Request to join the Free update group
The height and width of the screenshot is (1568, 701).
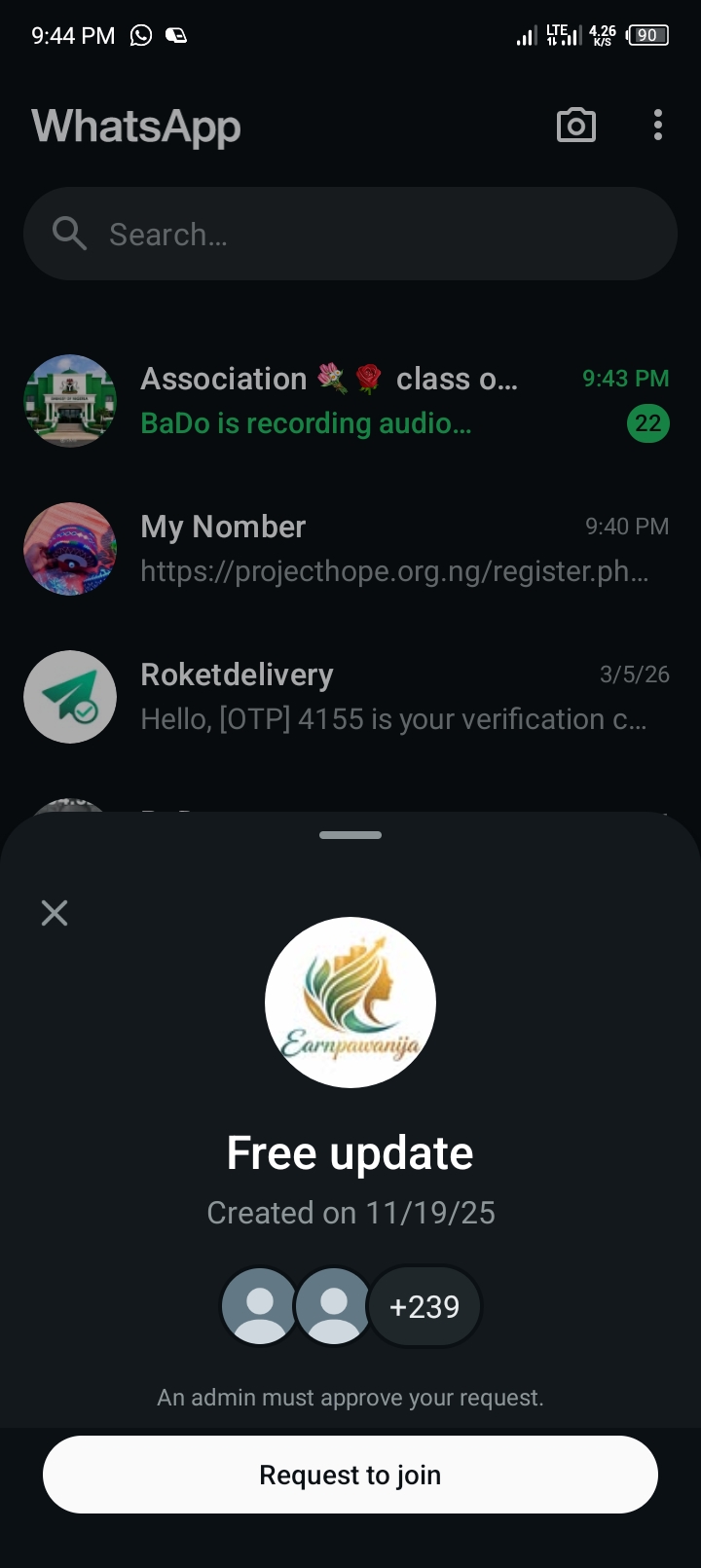[x=350, y=1475]
